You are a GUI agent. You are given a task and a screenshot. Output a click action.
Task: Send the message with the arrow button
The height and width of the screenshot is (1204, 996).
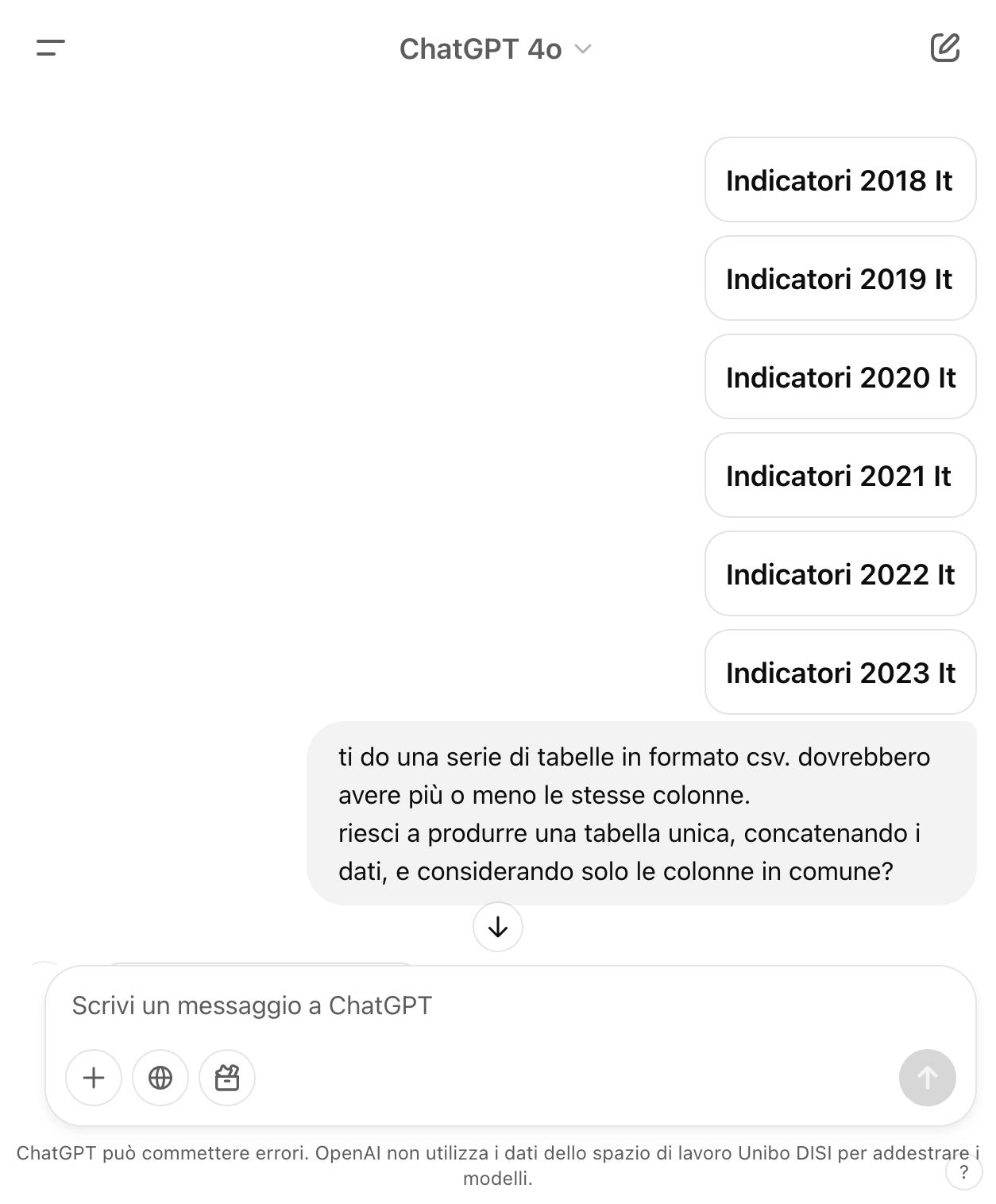coord(927,1078)
